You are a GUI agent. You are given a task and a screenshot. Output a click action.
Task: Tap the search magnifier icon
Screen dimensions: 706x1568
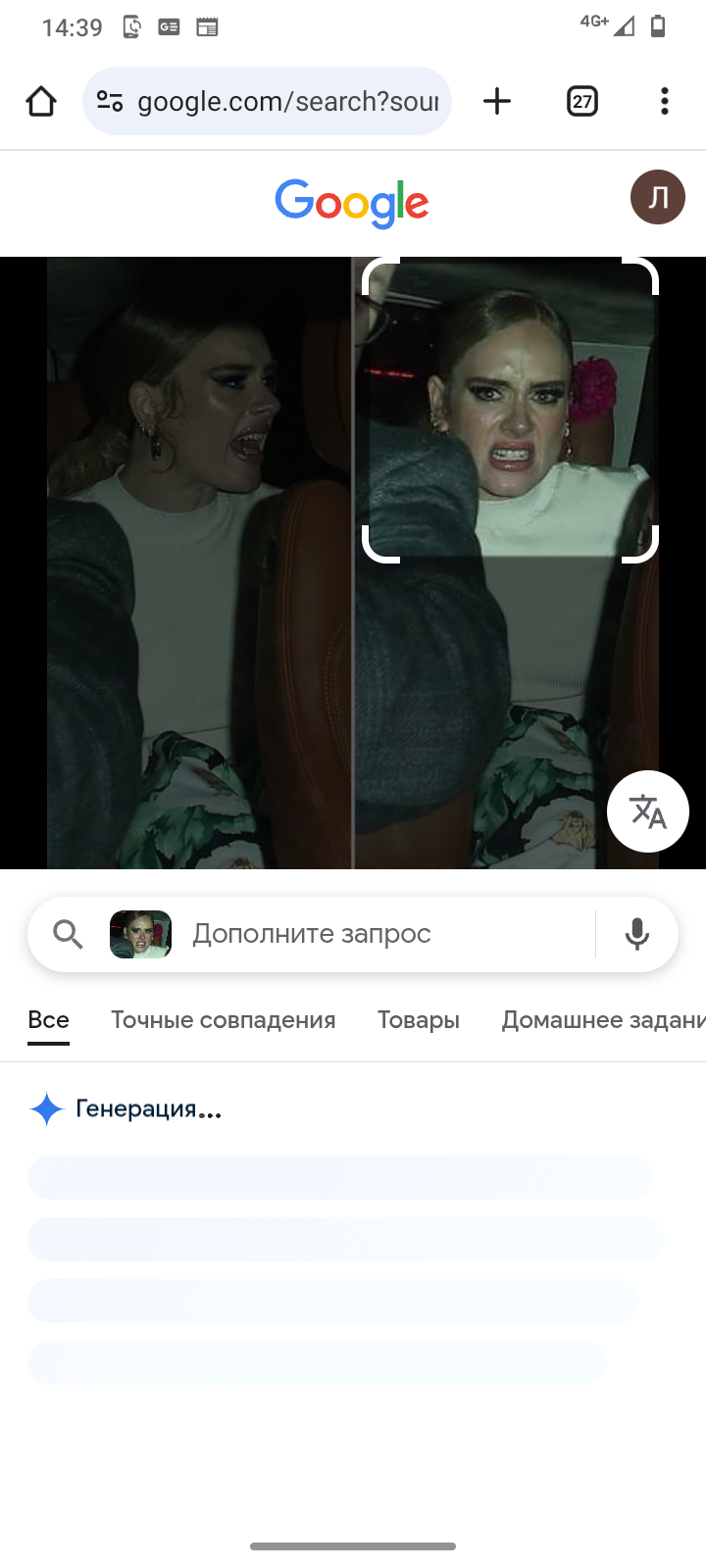pyautogui.click(x=68, y=934)
